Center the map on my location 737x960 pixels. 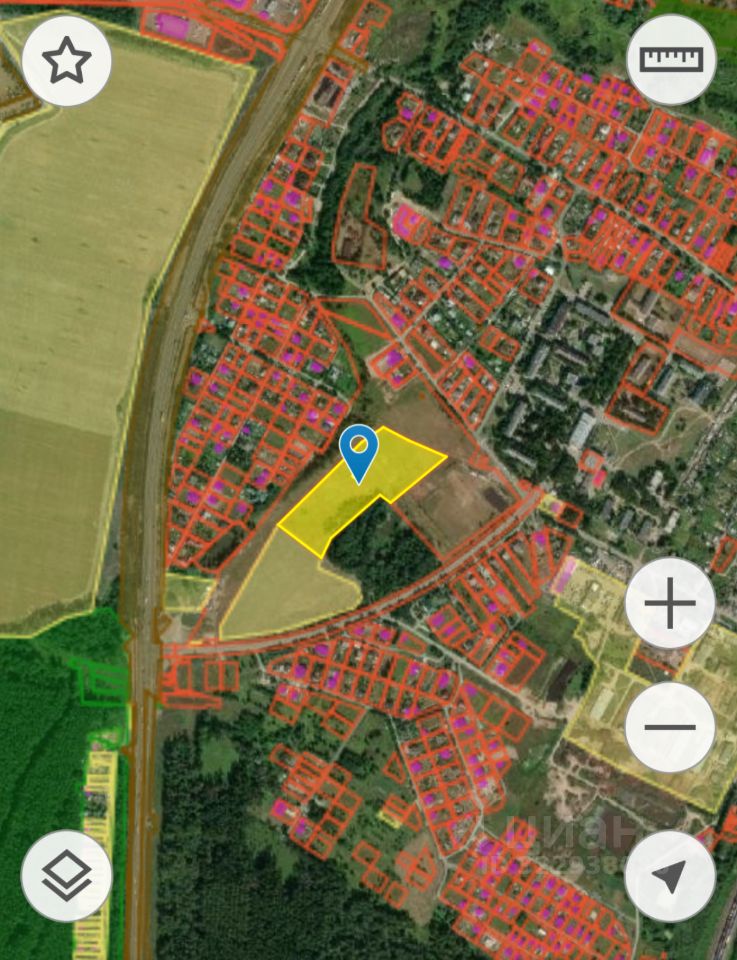(670, 876)
